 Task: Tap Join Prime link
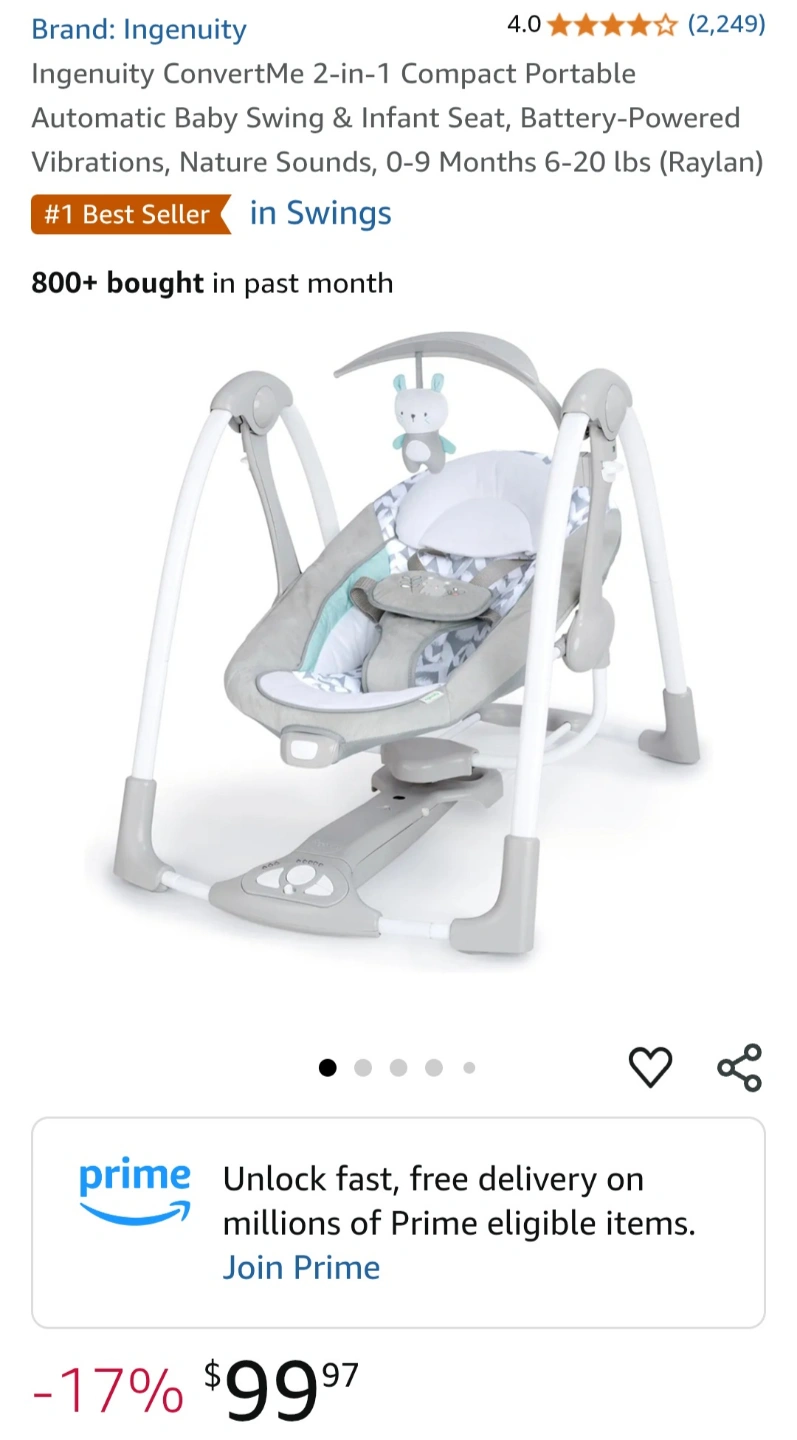pos(301,1267)
